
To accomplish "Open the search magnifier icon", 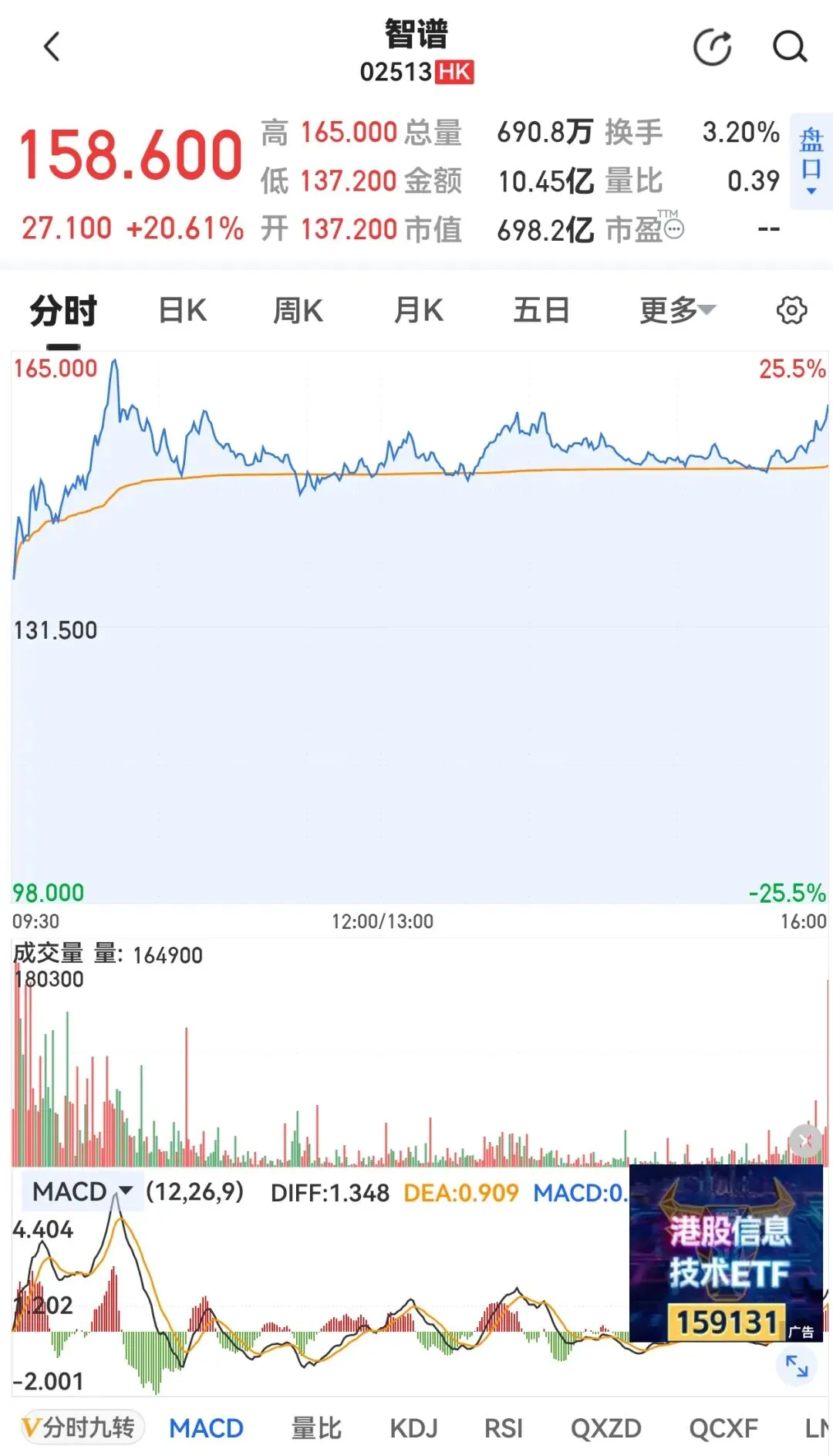I will point(789,47).
